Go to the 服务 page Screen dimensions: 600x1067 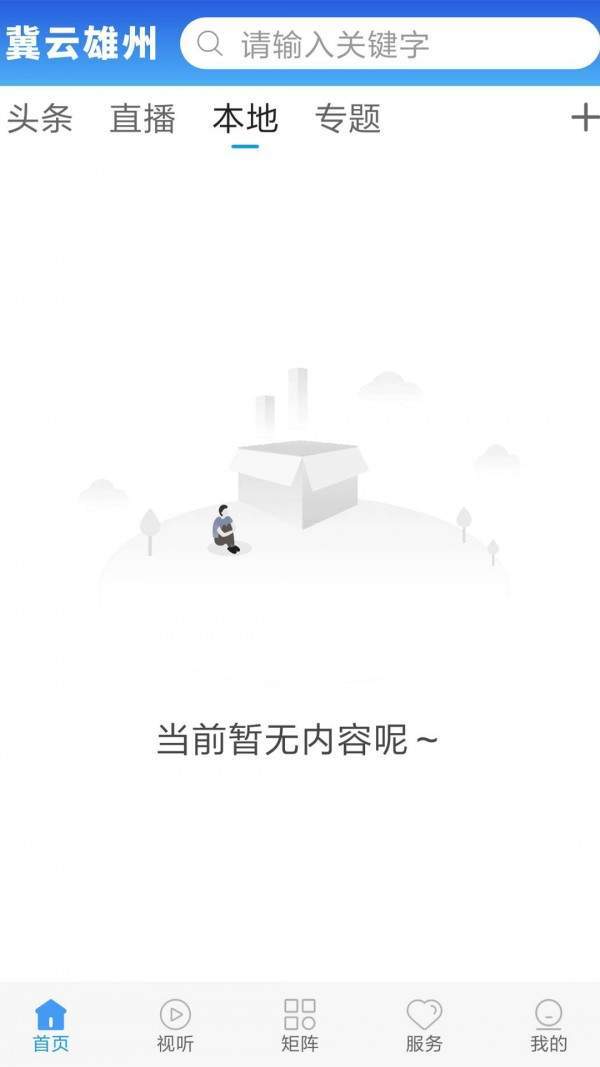(x=424, y=1026)
